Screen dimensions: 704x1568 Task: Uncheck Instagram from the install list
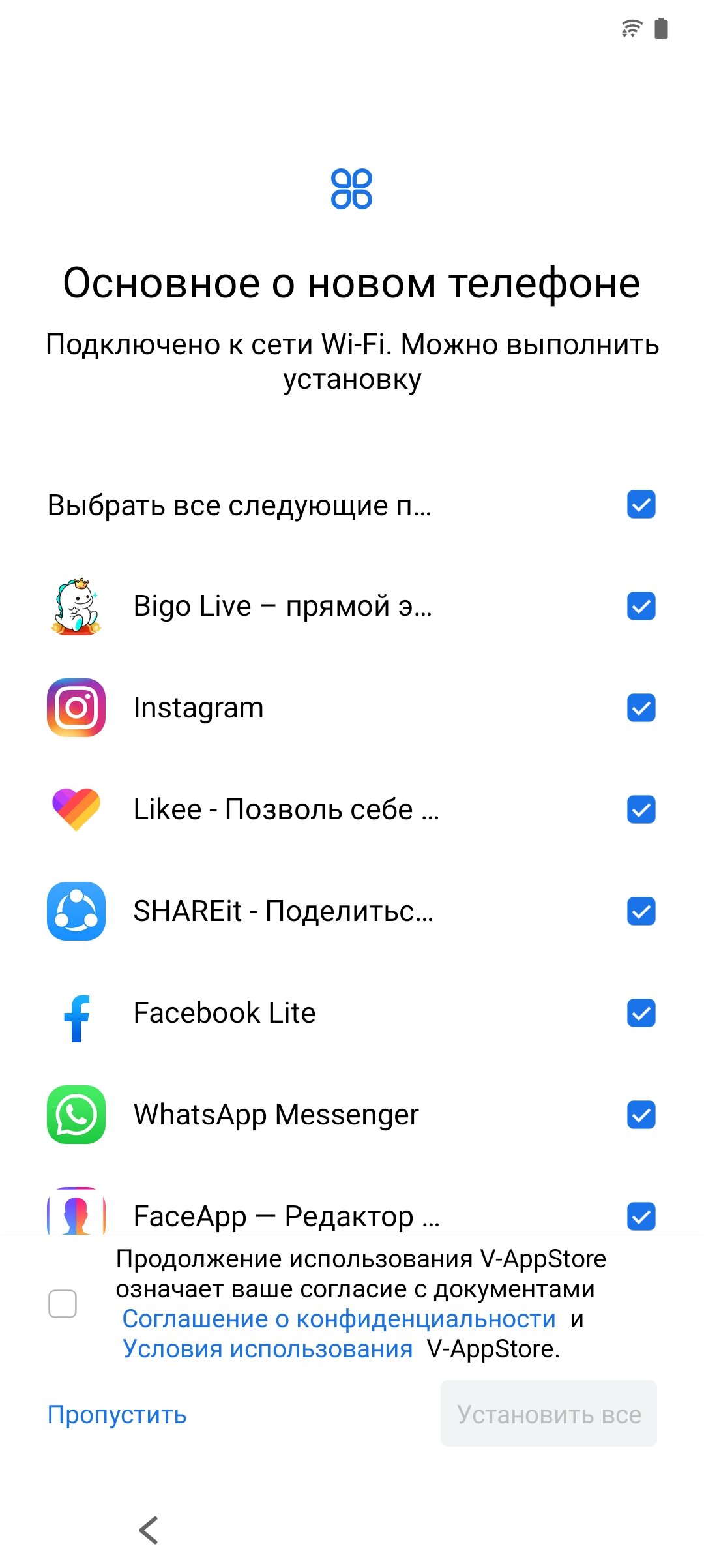[x=641, y=708]
